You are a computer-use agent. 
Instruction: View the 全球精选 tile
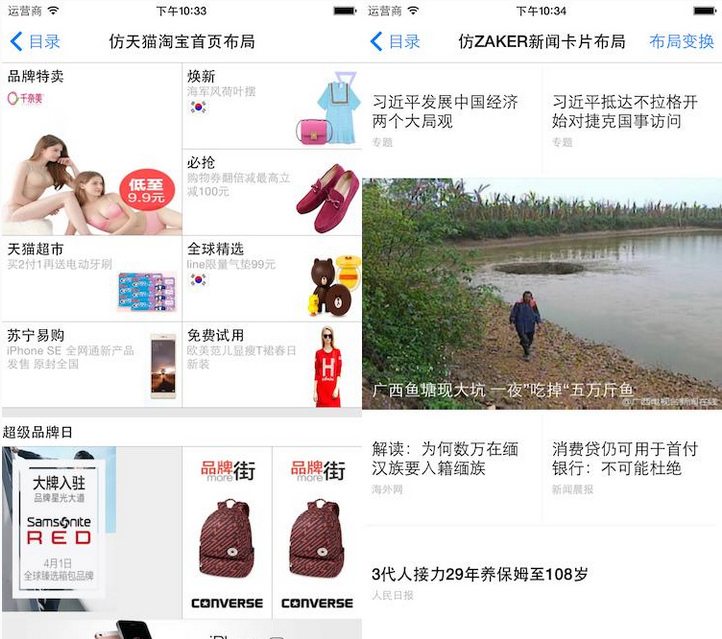(272, 278)
